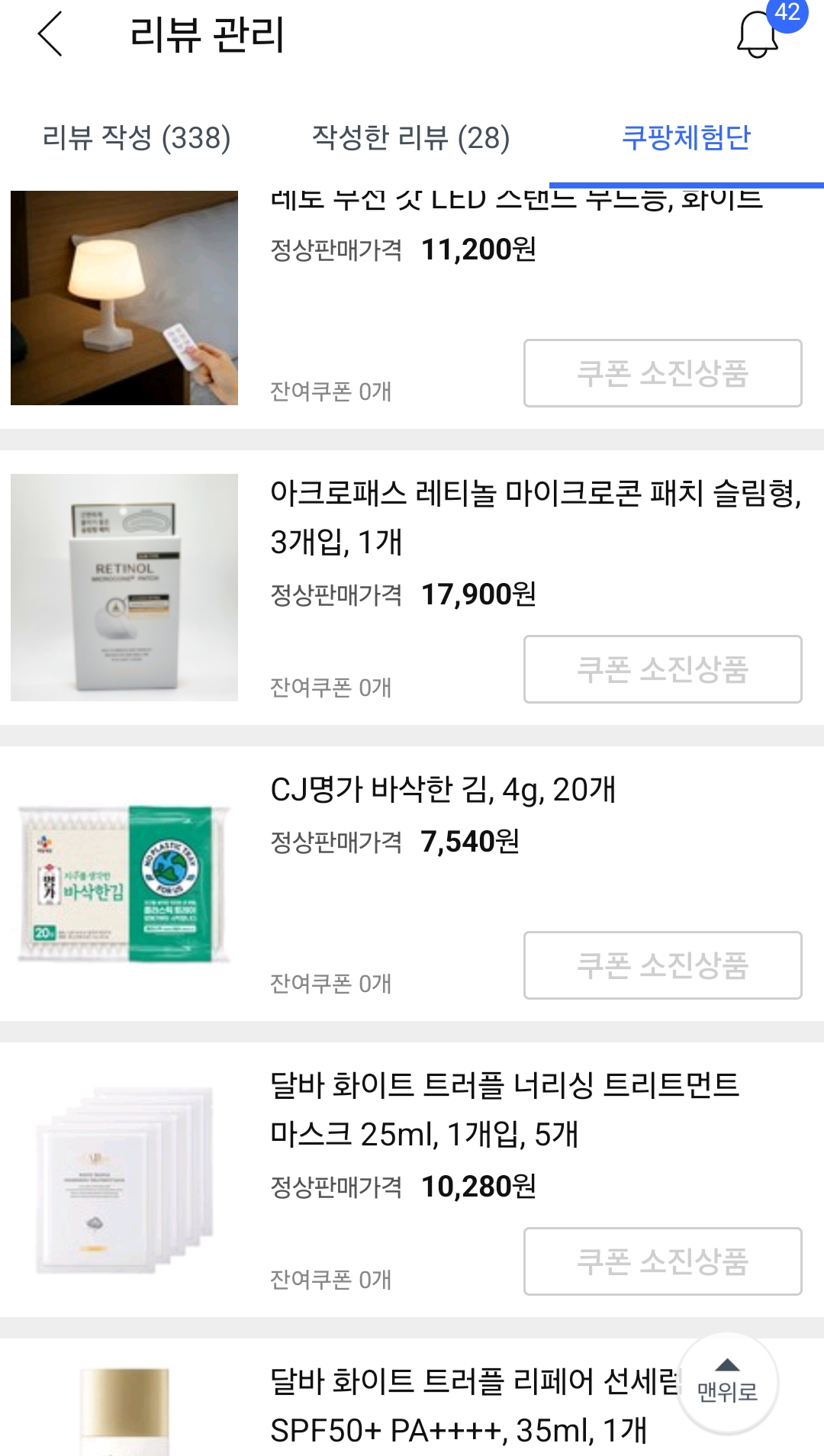Select the 쿠팡체험단 tab
Image resolution: width=824 pixels, height=1456 pixels.
(x=687, y=138)
